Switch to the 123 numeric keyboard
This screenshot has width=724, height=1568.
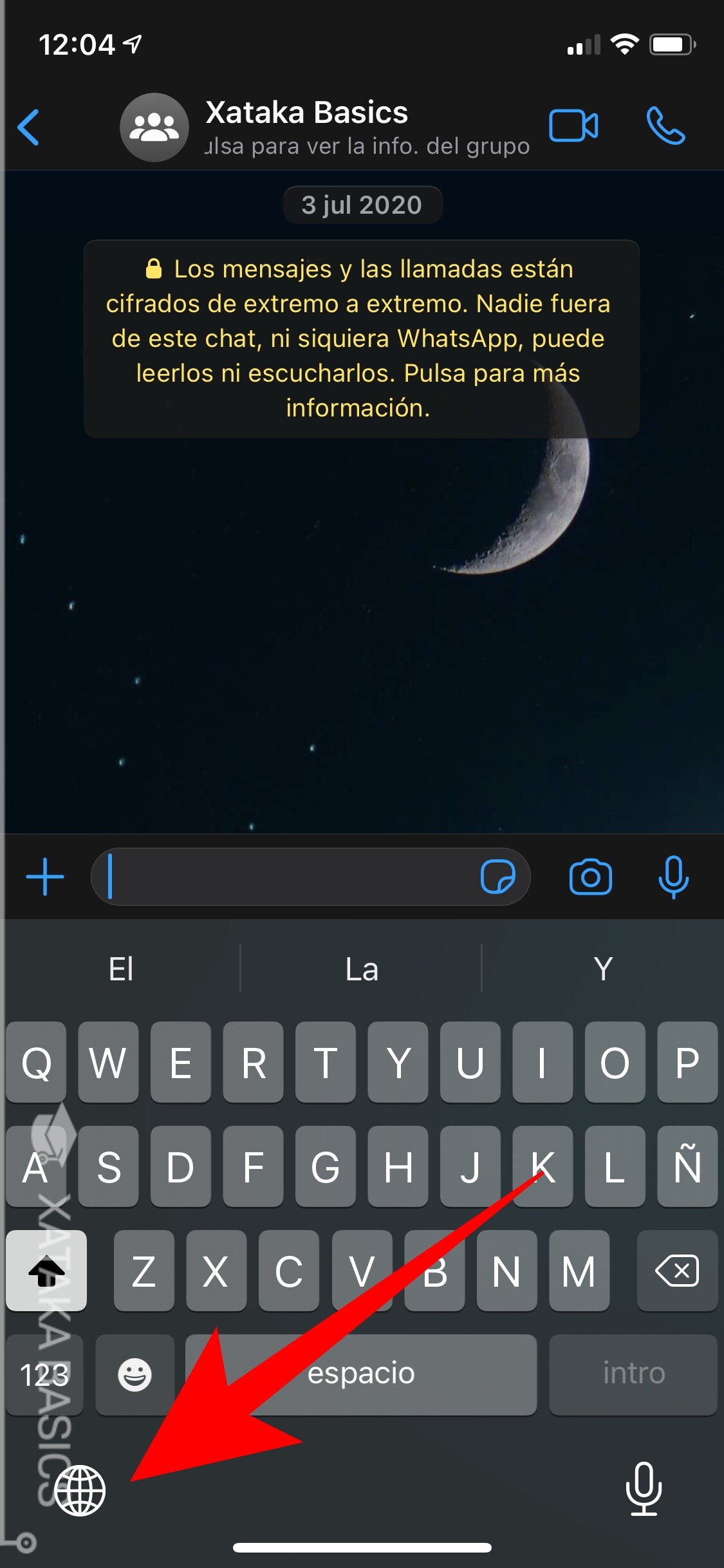pos(44,1375)
